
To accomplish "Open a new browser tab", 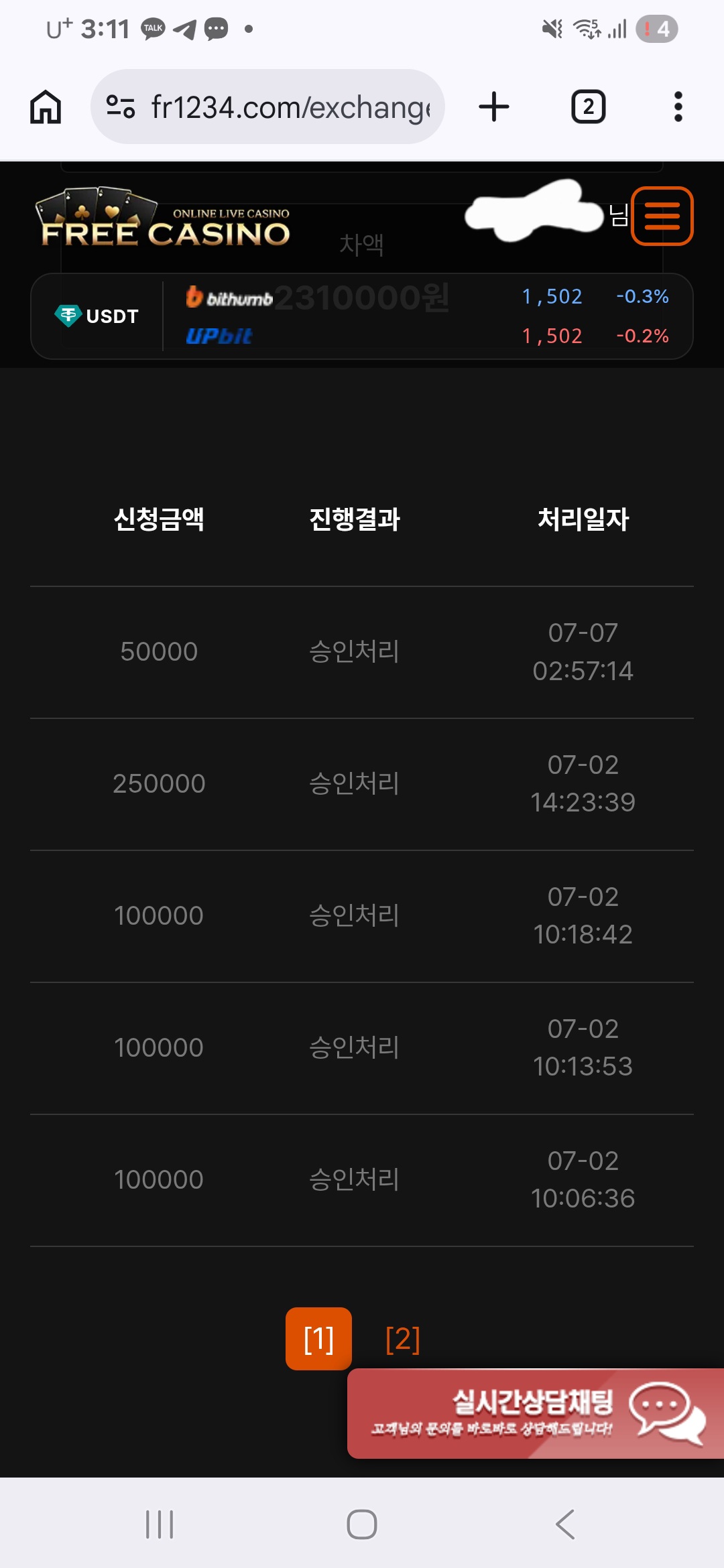I will tap(494, 107).
